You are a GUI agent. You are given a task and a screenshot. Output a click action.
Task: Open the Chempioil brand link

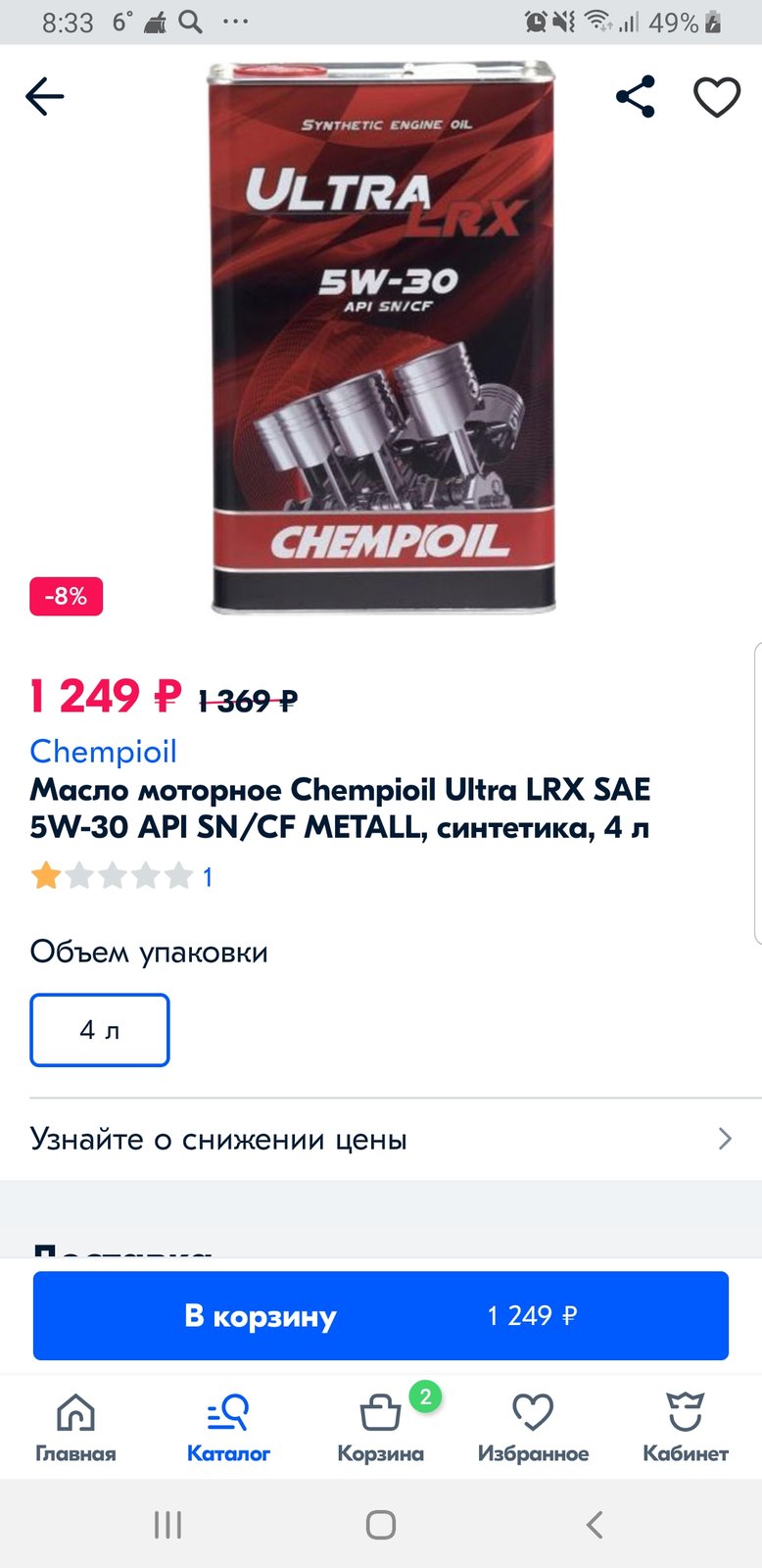[103, 751]
